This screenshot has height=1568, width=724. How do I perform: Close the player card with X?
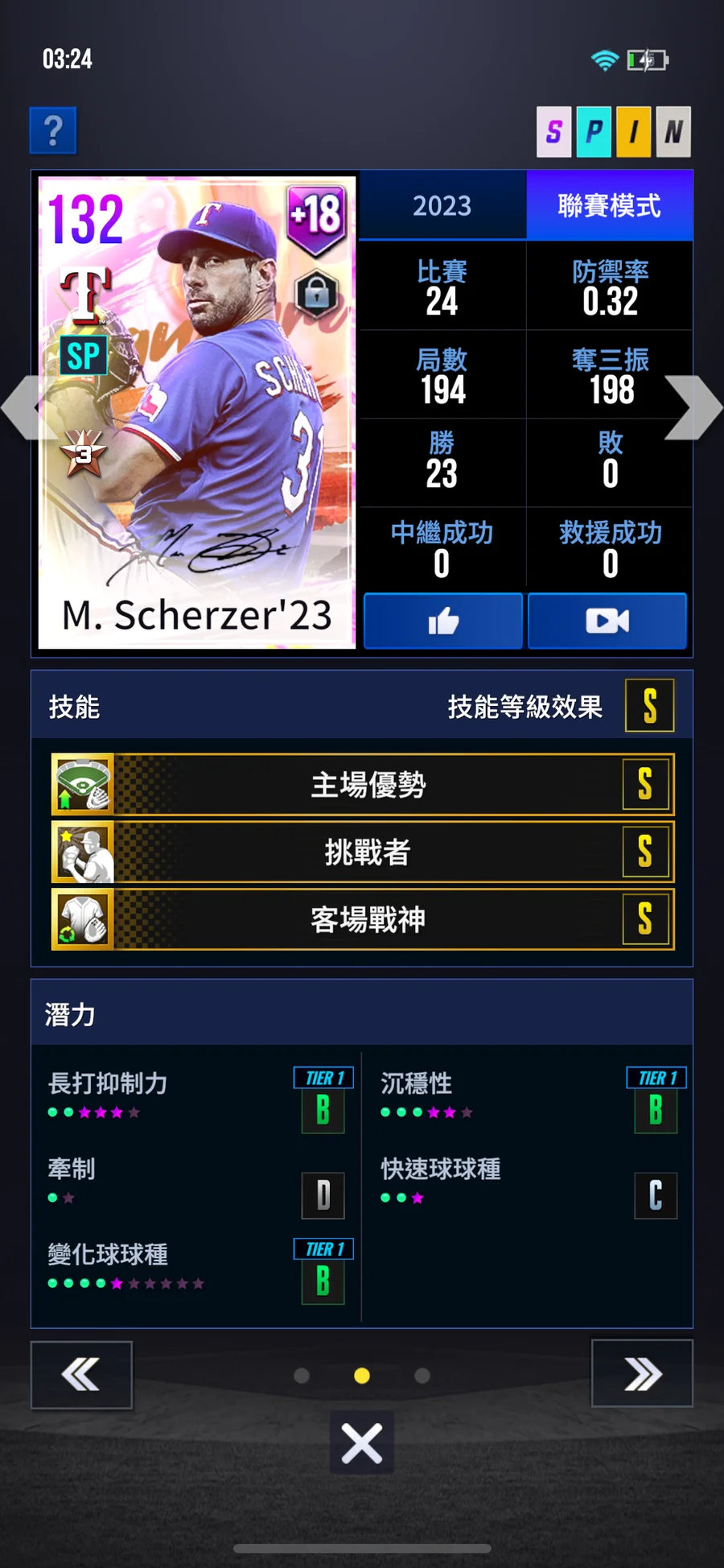tap(362, 1442)
